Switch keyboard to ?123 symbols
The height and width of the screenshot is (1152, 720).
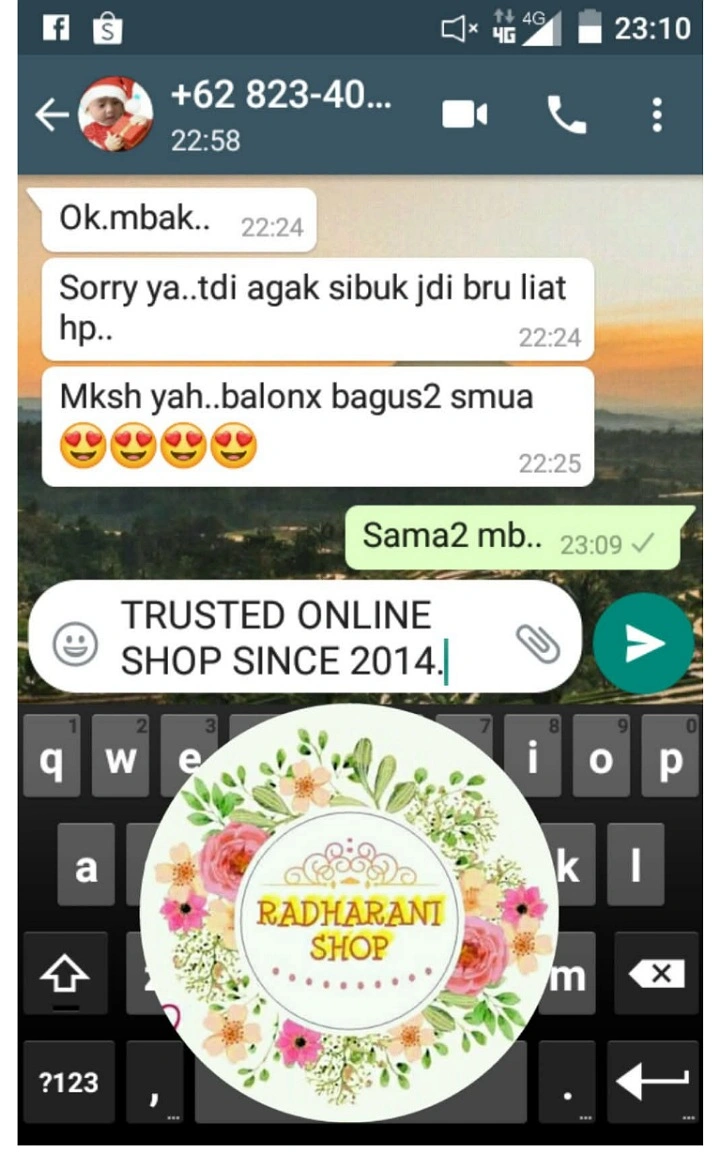68,1081
